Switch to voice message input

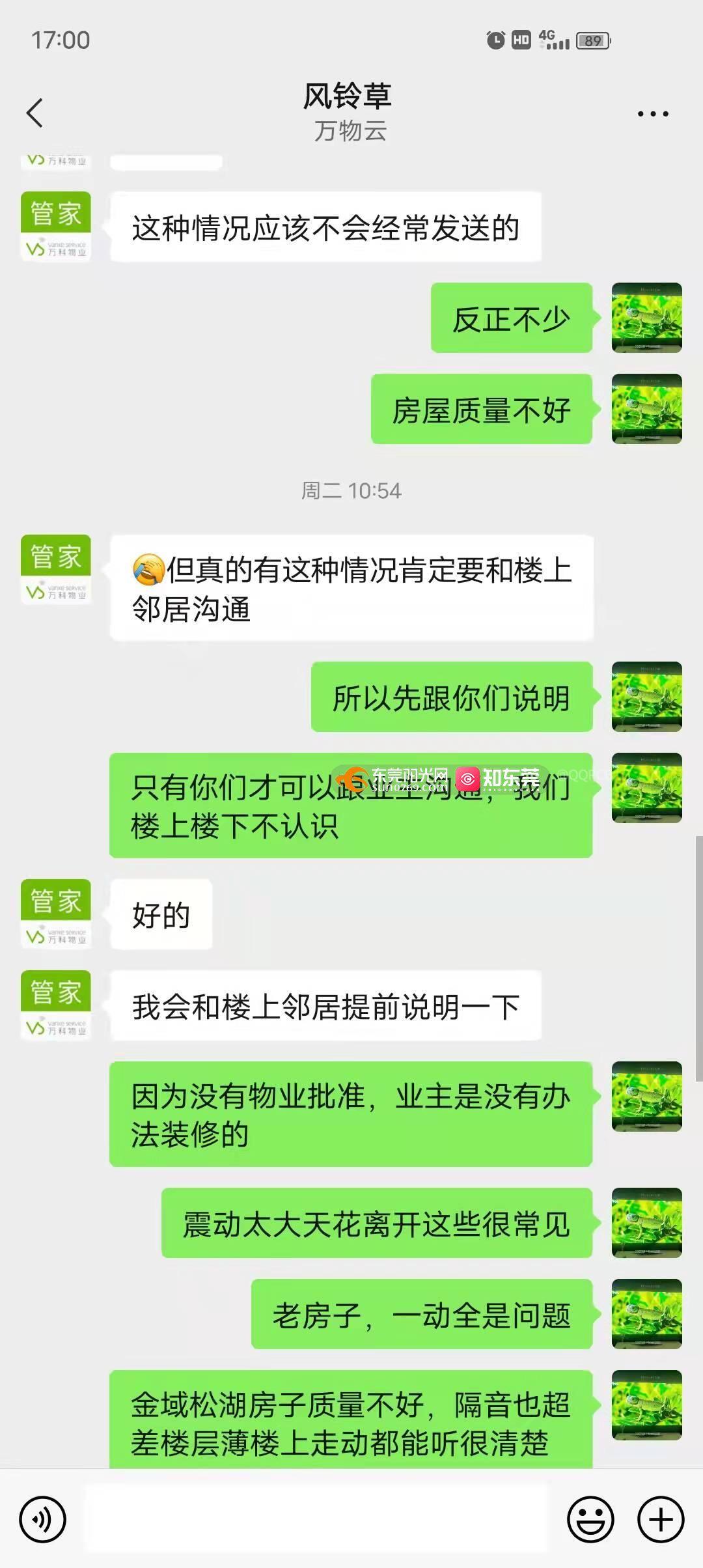click(x=43, y=1520)
